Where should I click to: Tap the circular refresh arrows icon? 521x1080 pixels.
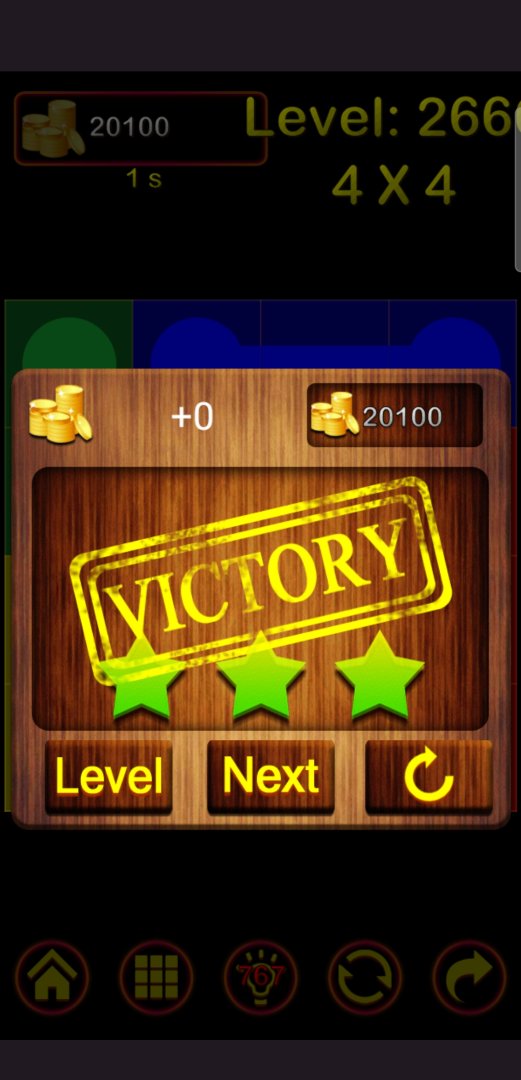point(365,976)
